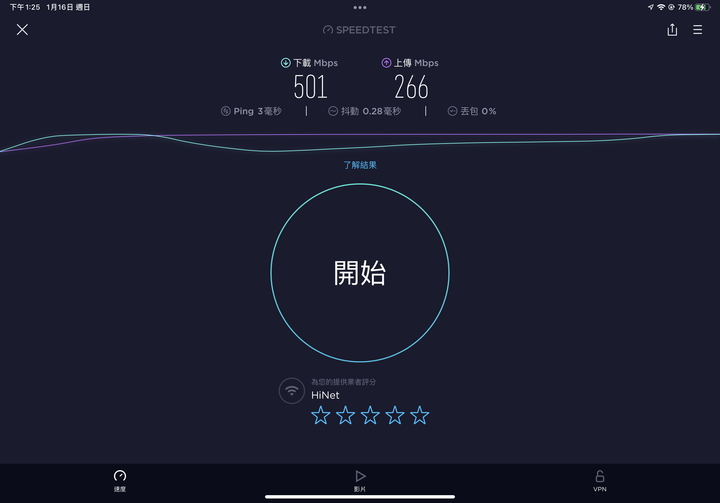This screenshot has width=720, height=503.
Task: Rate HiNet five stars
Action: pos(420,415)
